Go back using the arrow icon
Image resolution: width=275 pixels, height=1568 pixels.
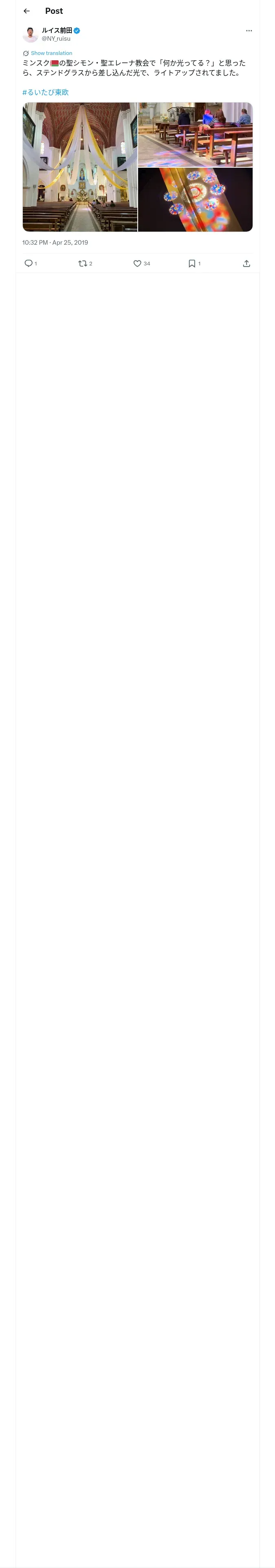tap(26, 11)
